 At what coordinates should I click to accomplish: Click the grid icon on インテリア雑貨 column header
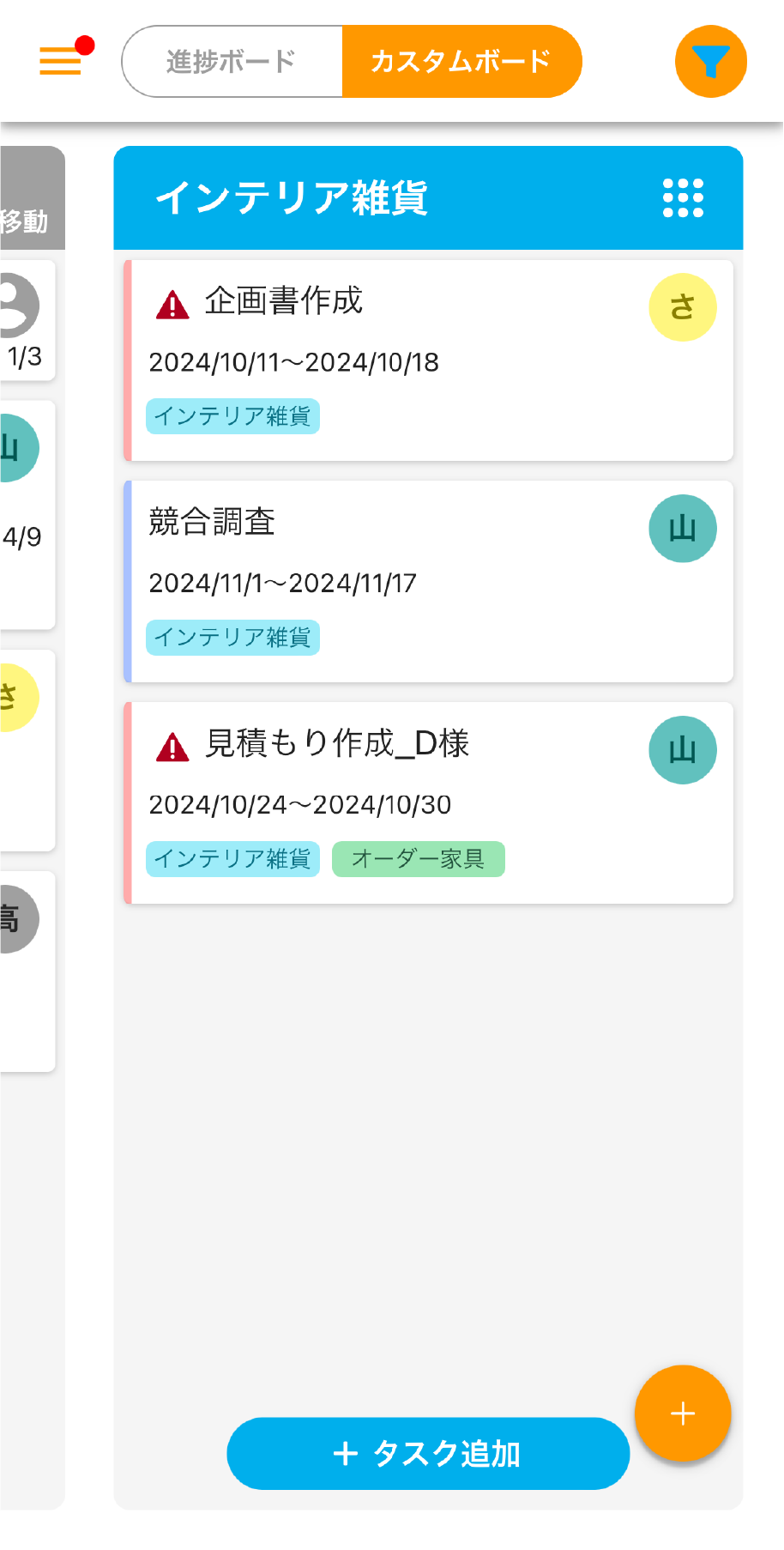click(x=682, y=197)
